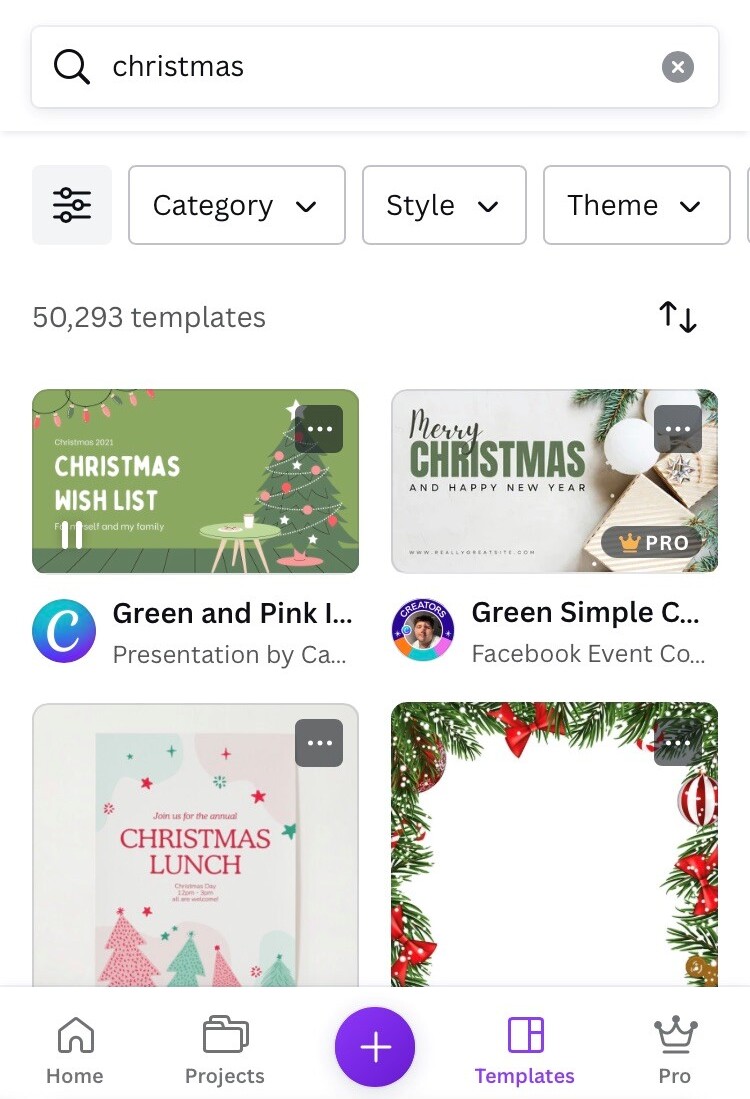Expand the Theme dropdown

click(636, 205)
